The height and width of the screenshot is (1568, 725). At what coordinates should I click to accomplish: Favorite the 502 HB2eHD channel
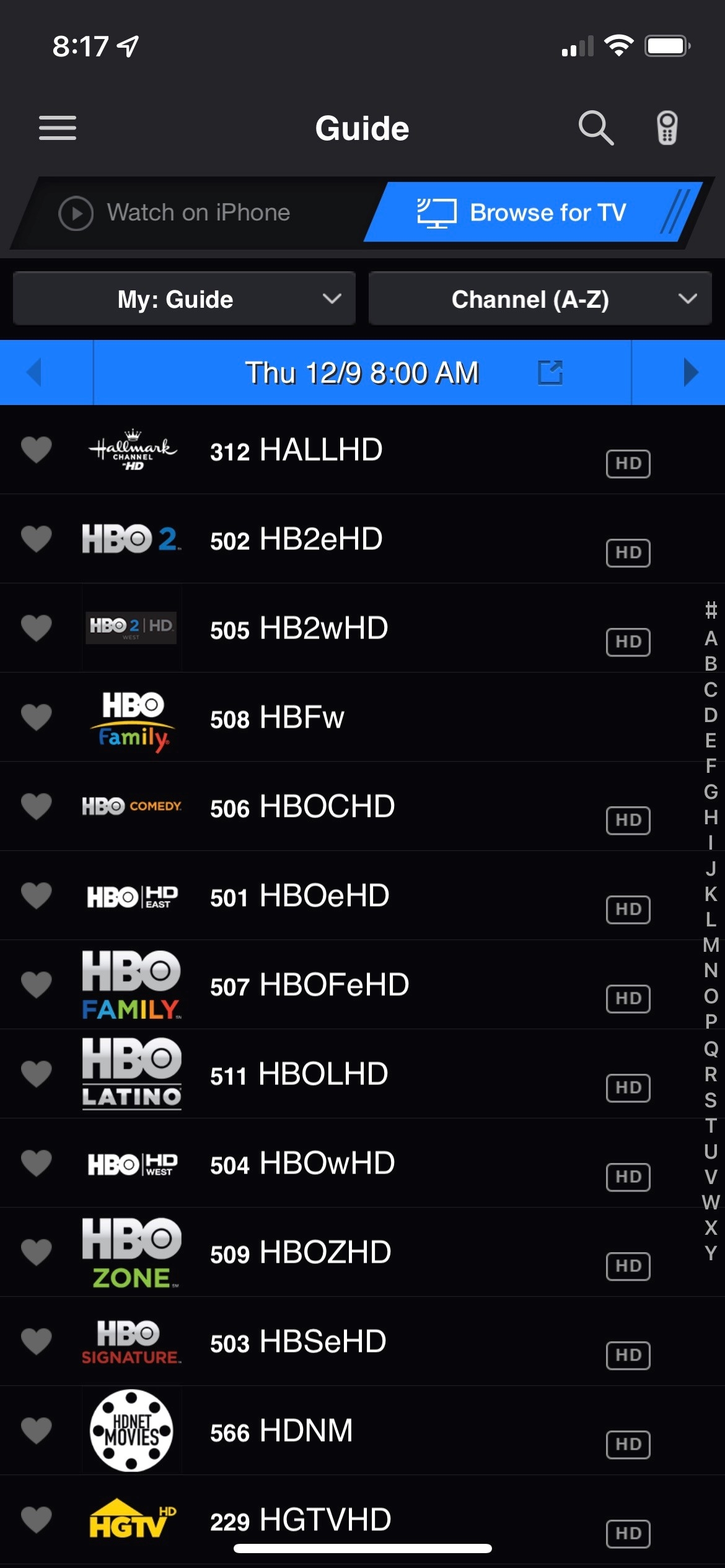coord(36,539)
